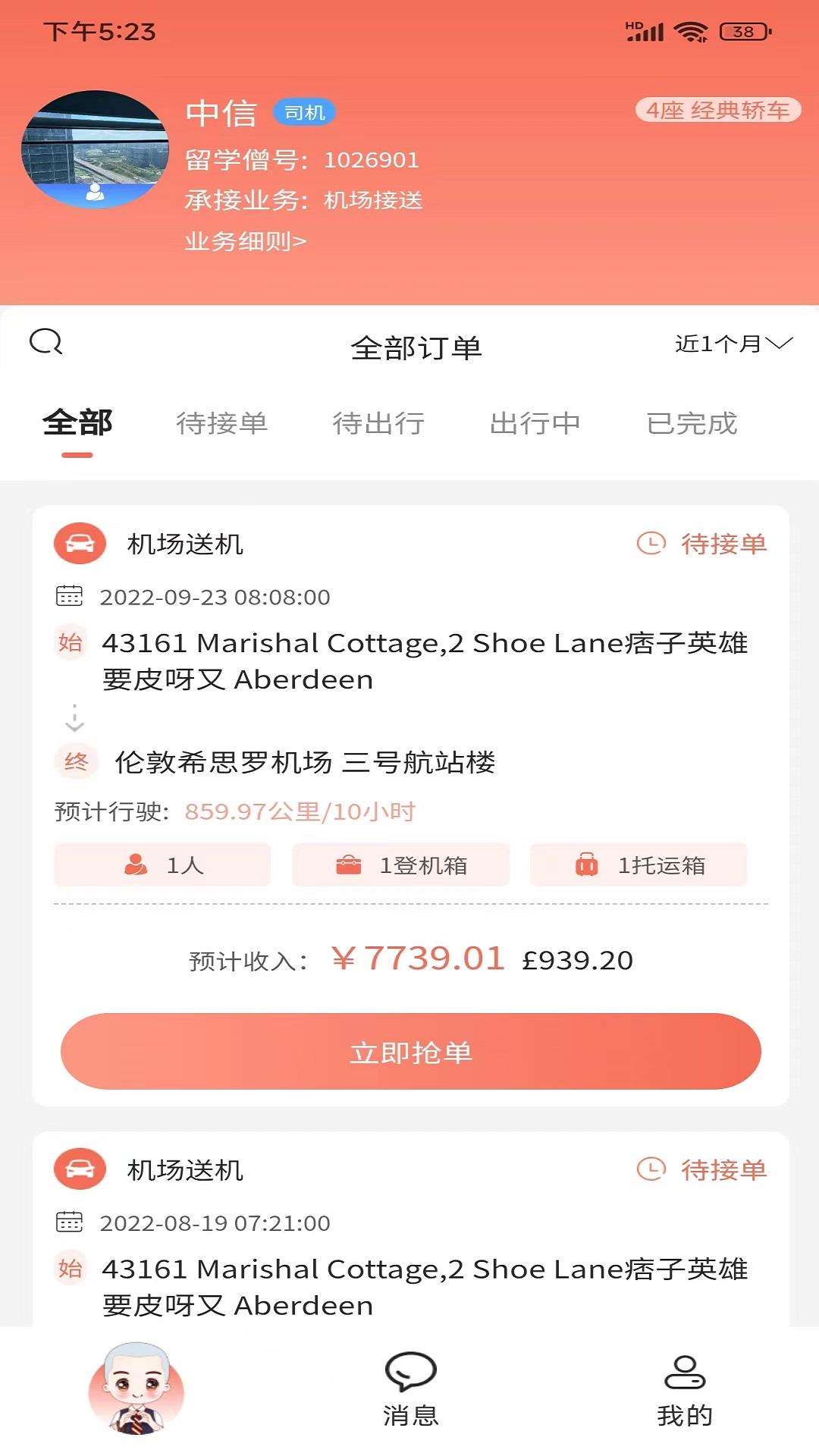Image resolution: width=819 pixels, height=1456 pixels.
Task: Tap the profile avatar photo
Action: point(95,149)
